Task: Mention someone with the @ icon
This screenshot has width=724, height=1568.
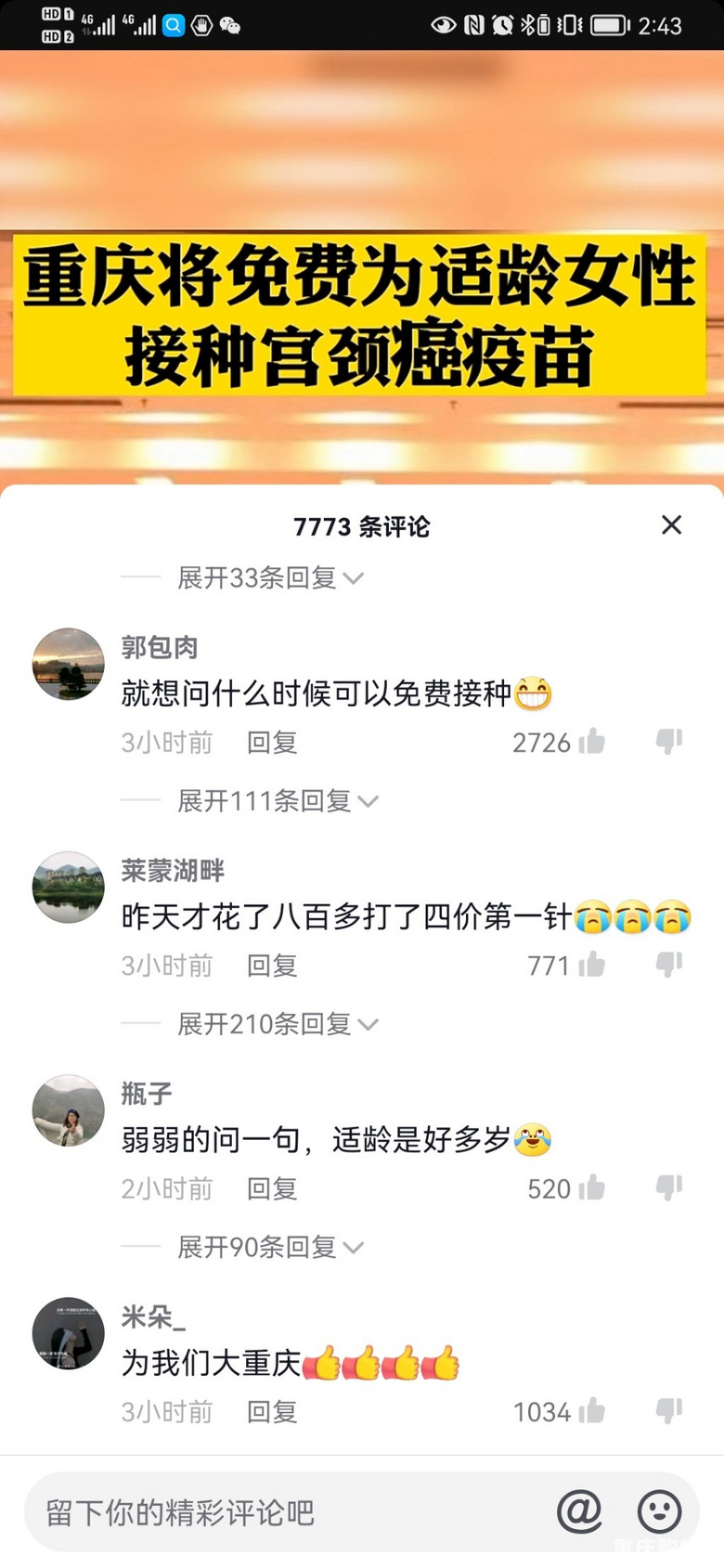Action: 579,1512
